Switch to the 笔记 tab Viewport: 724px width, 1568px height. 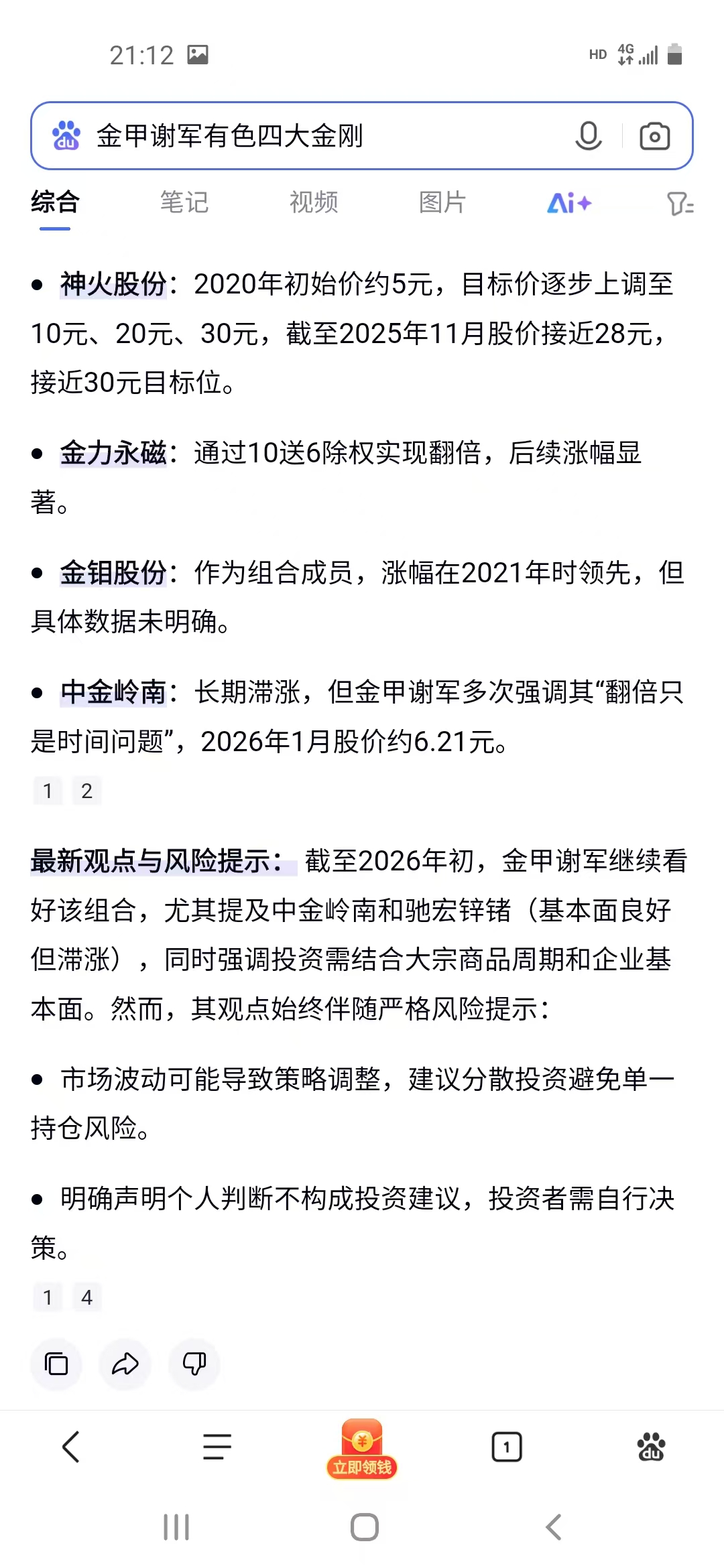click(184, 202)
